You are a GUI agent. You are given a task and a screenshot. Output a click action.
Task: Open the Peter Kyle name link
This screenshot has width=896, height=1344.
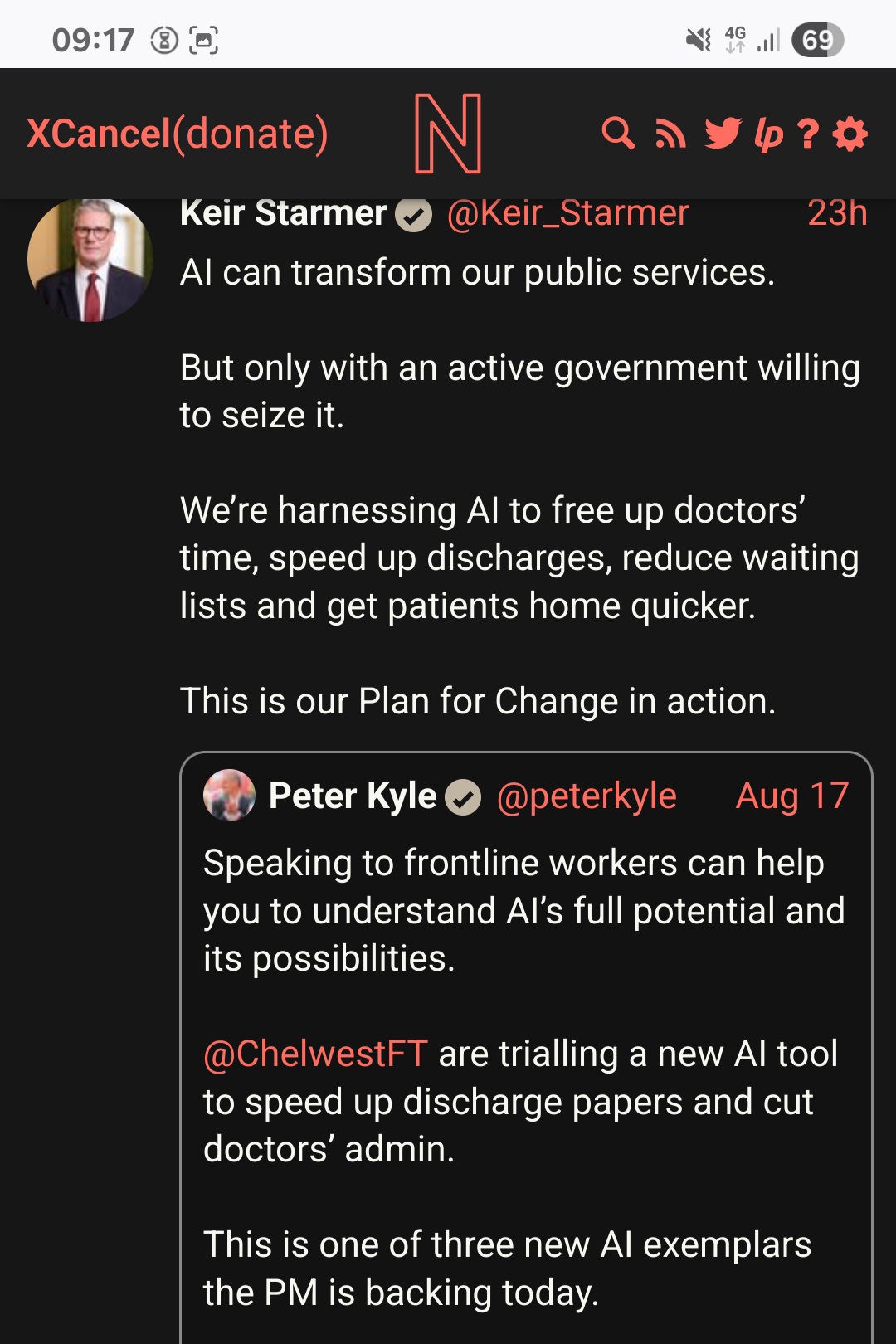tap(352, 796)
